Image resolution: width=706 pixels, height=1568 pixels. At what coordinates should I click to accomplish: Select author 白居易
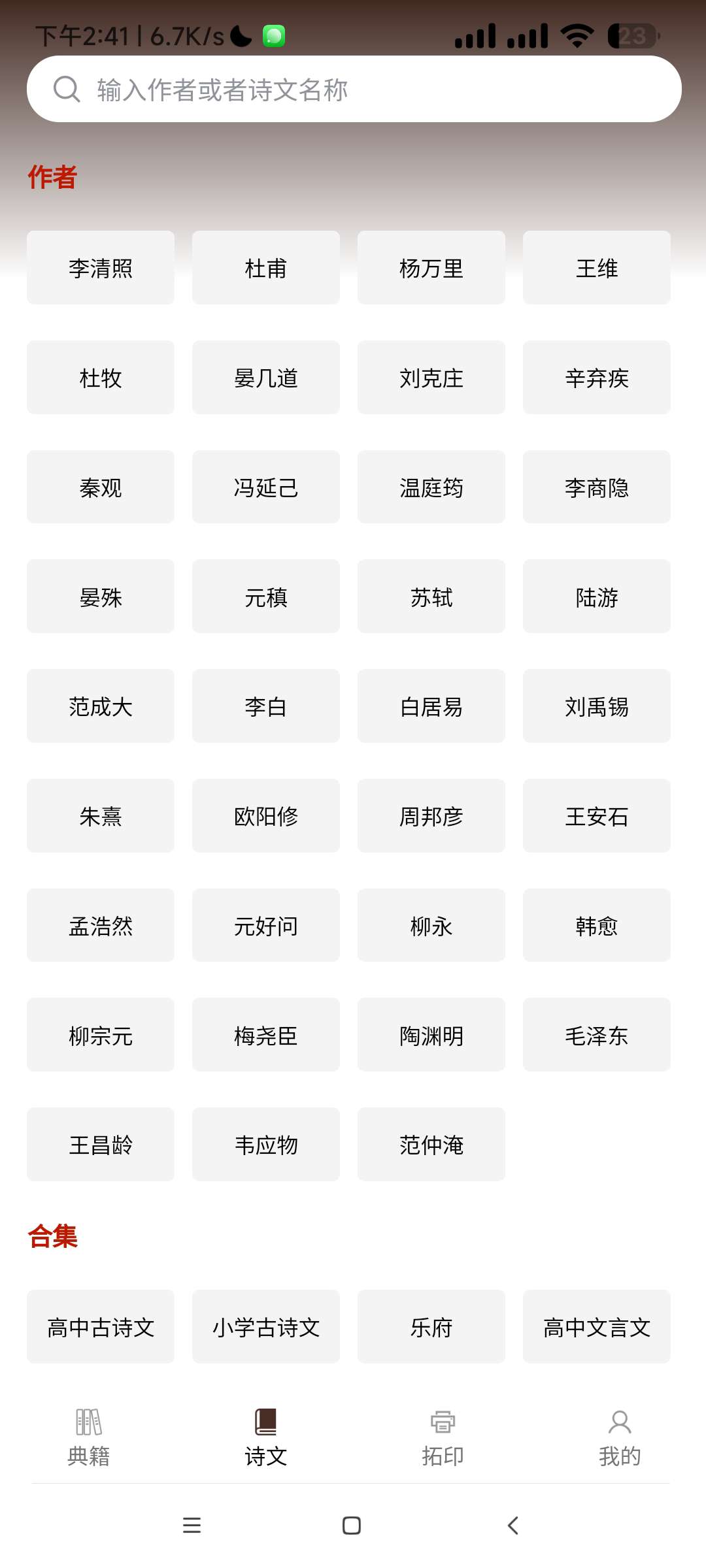point(431,706)
